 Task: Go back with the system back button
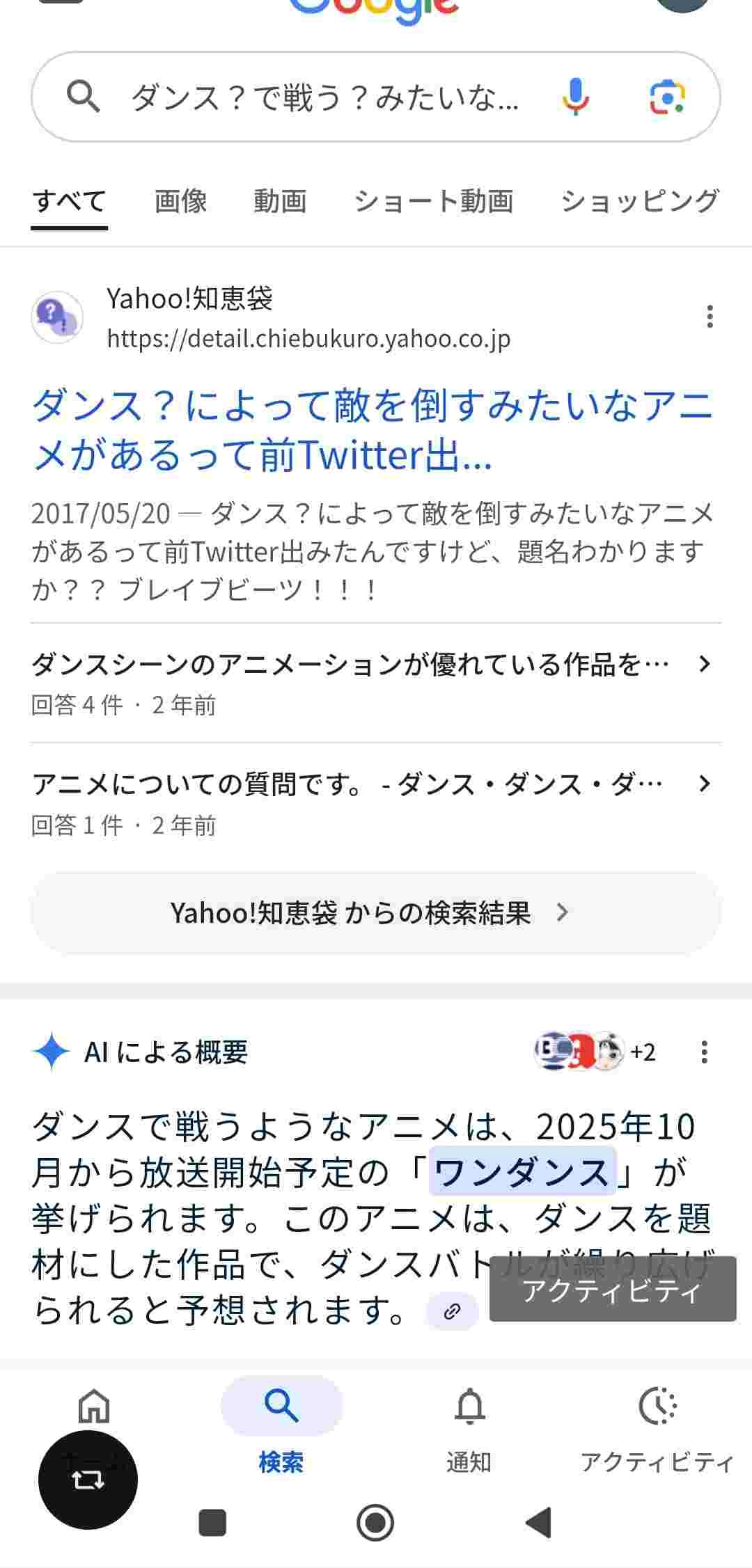(x=538, y=1522)
